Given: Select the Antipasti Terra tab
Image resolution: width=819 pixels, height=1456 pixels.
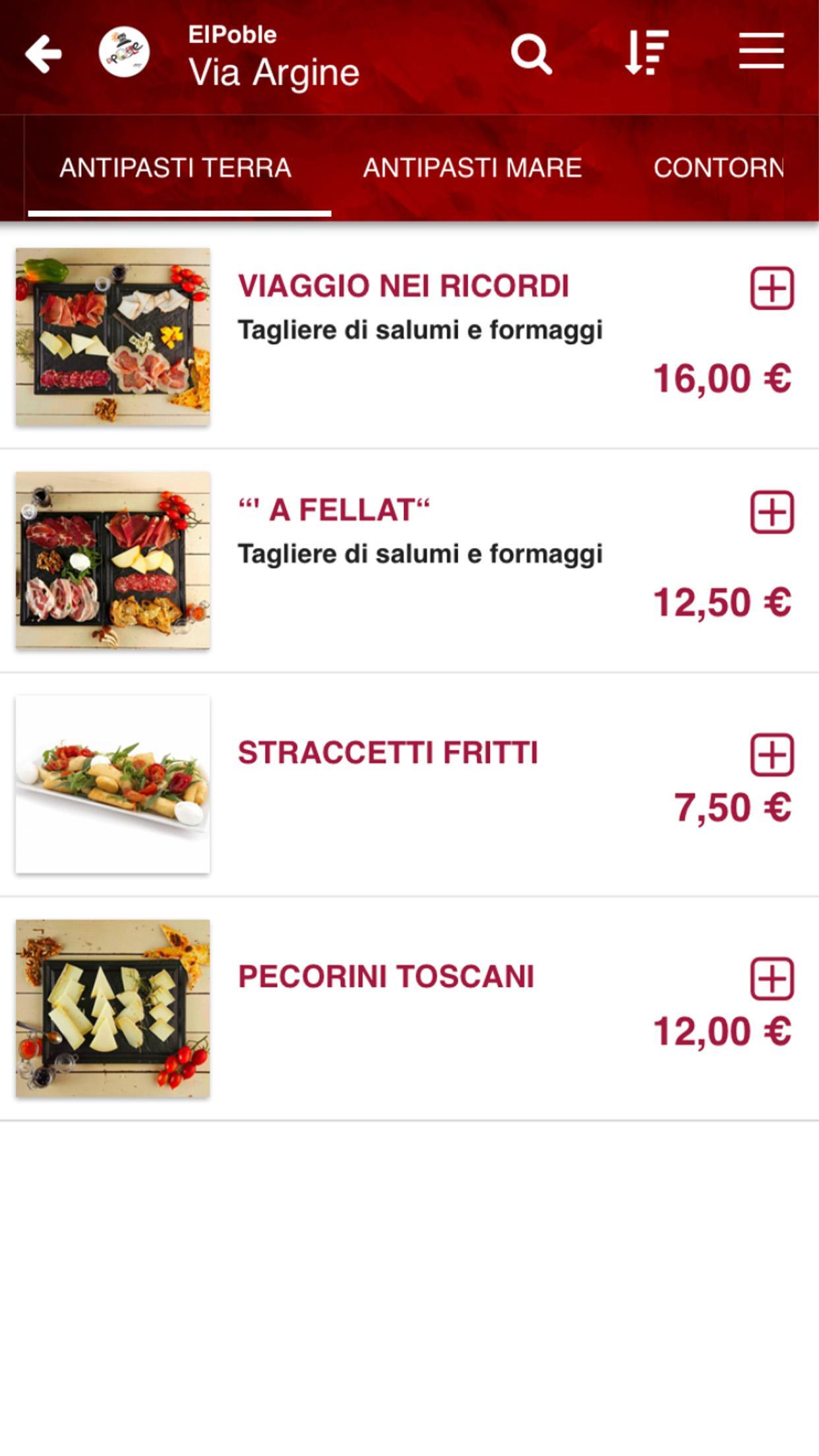Looking at the screenshot, I should tap(175, 167).
